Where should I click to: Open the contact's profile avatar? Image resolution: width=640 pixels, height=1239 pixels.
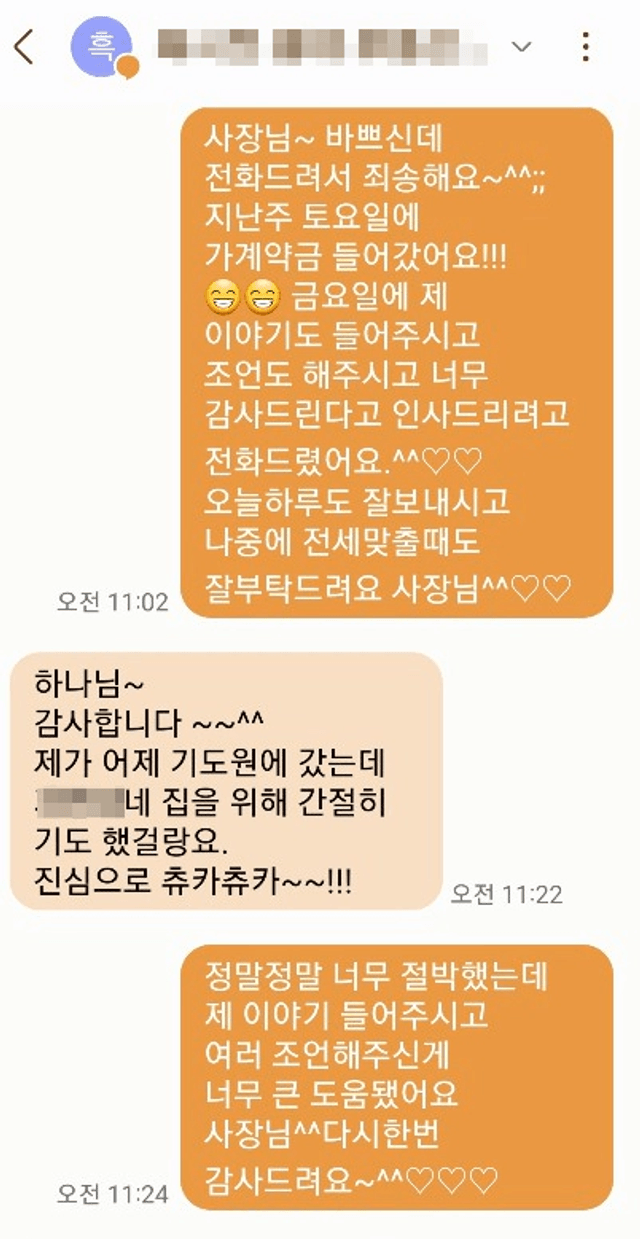point(101,47)
